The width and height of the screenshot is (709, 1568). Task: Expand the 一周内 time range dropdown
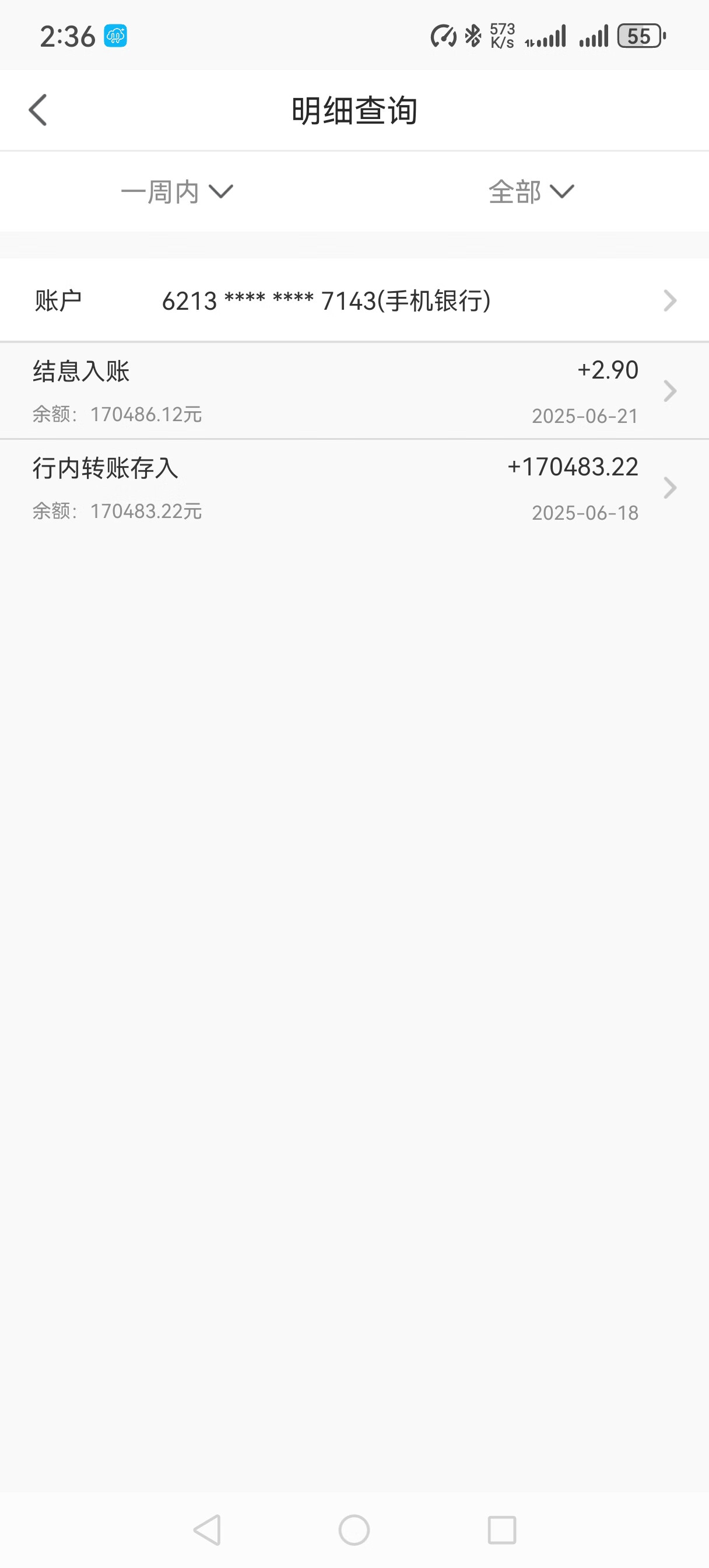tap(177, 192)
